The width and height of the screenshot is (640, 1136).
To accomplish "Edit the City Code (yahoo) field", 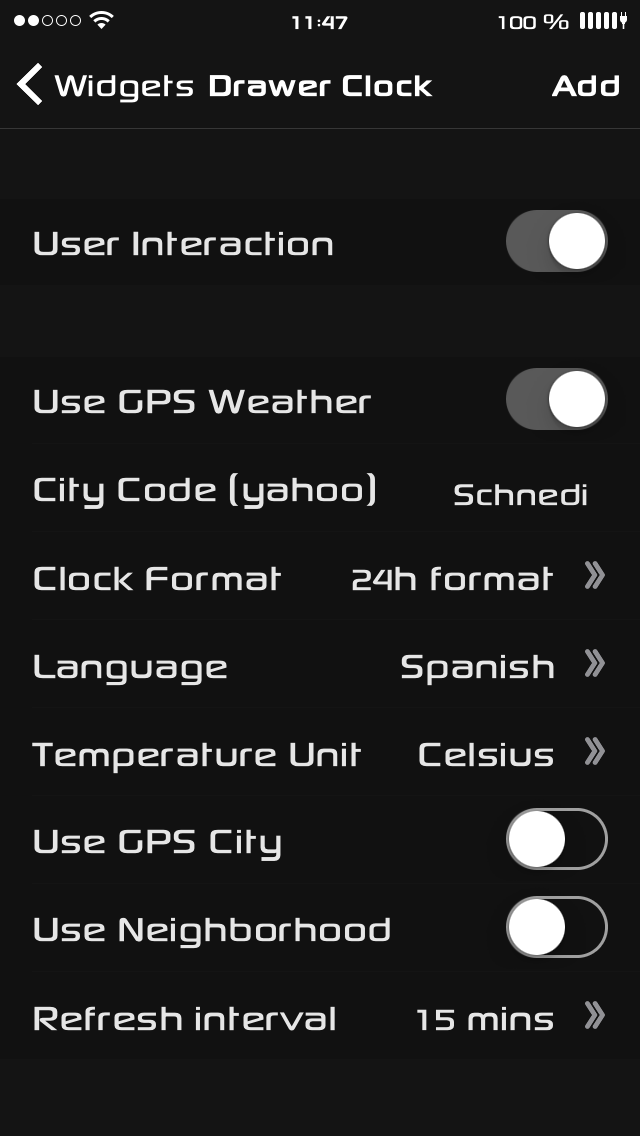I will pyautogui.click(x=520, y=494).
